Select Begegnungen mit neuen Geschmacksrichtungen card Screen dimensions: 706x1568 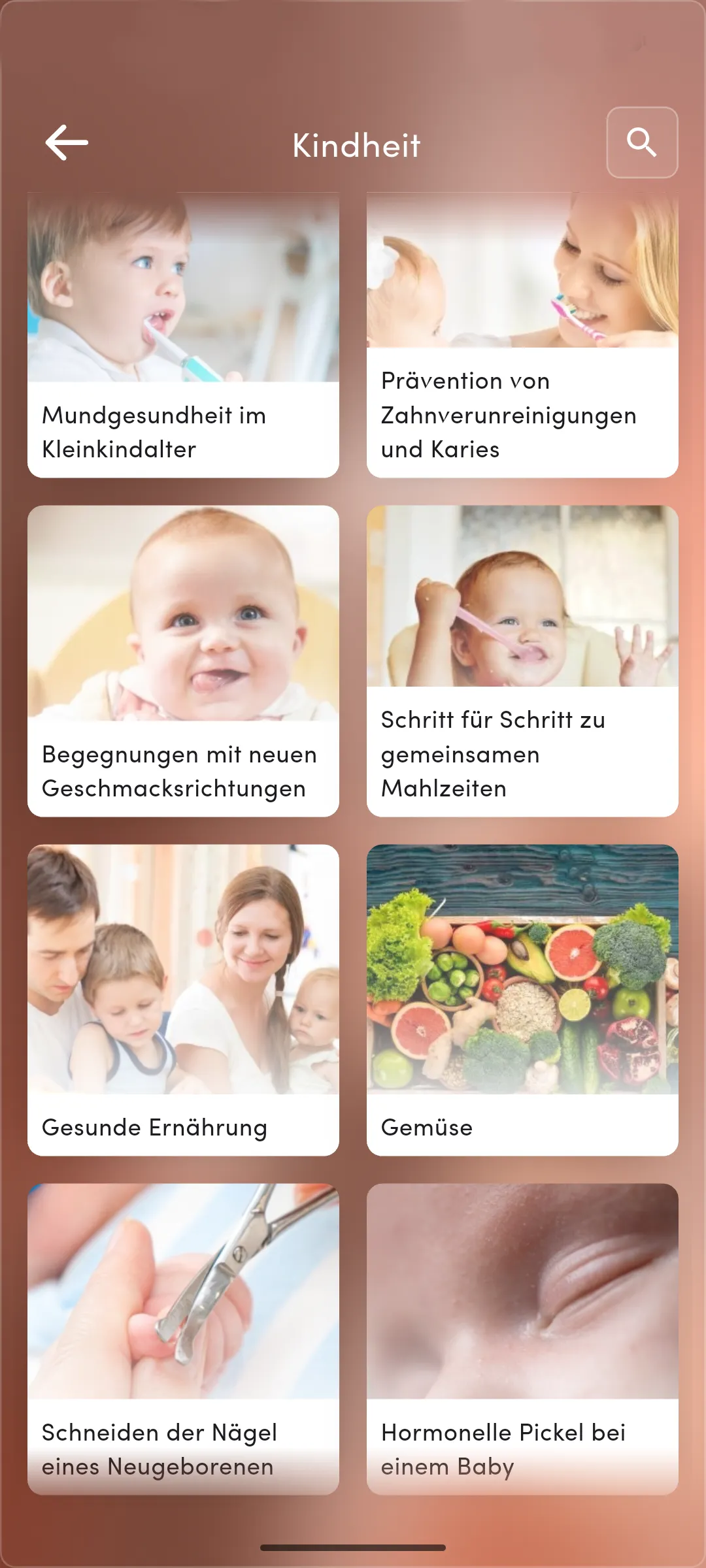pos(183,660)
